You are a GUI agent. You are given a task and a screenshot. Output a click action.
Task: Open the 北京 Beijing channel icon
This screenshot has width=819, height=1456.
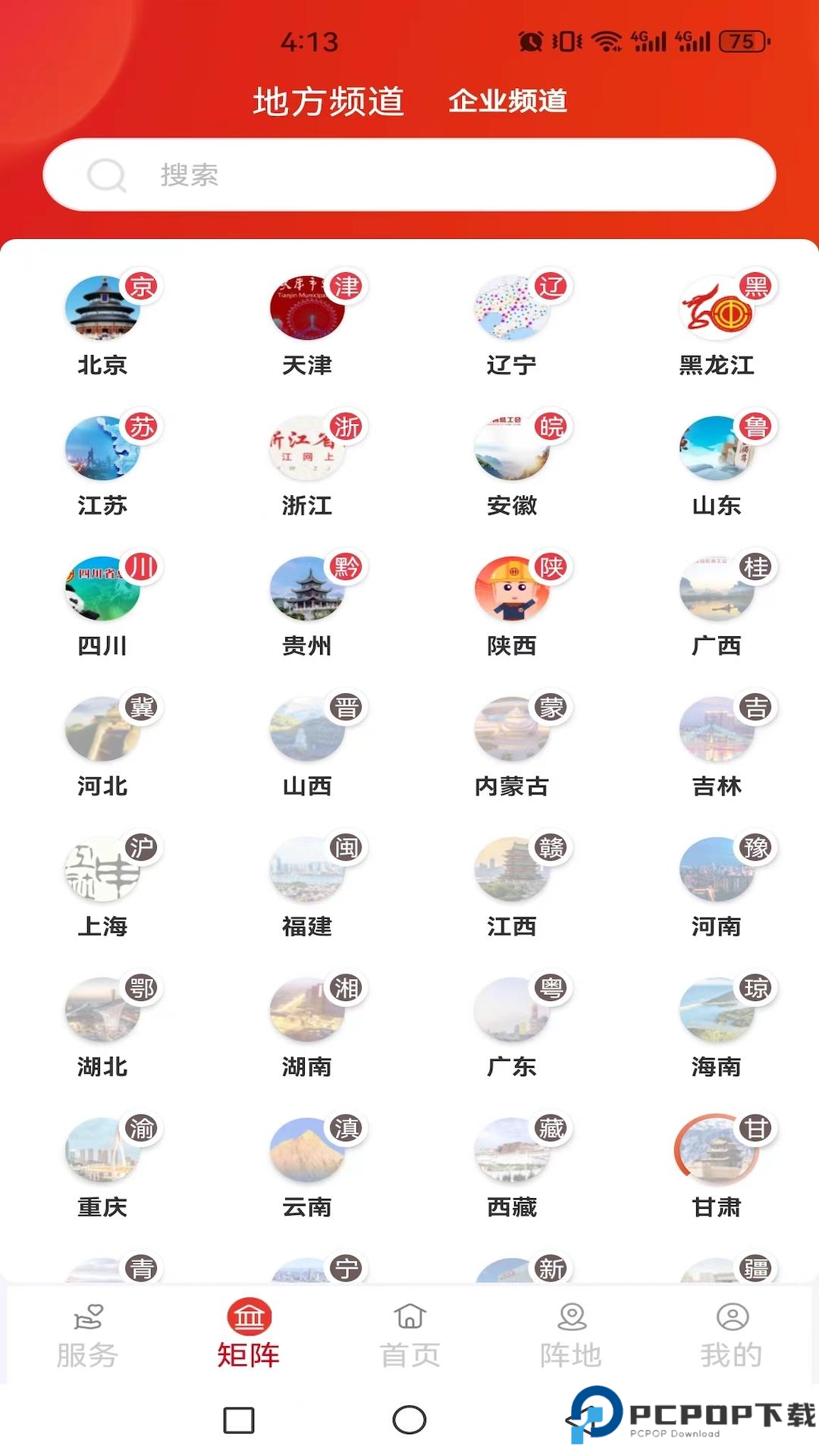coord(102,311)
